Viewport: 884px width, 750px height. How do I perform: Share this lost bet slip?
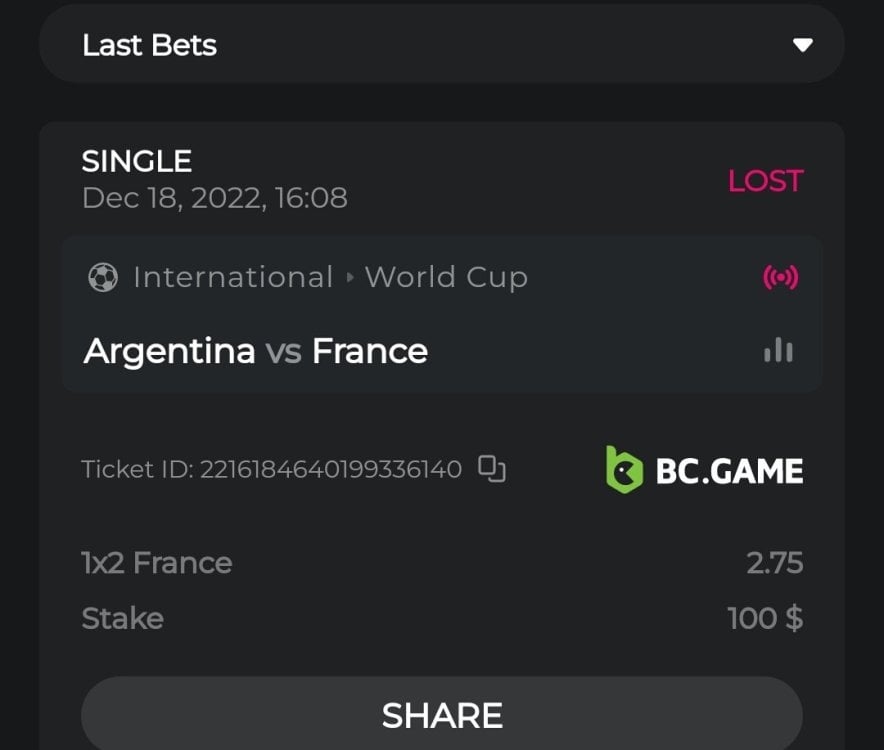pyautogui.click(x=441, y=714)
